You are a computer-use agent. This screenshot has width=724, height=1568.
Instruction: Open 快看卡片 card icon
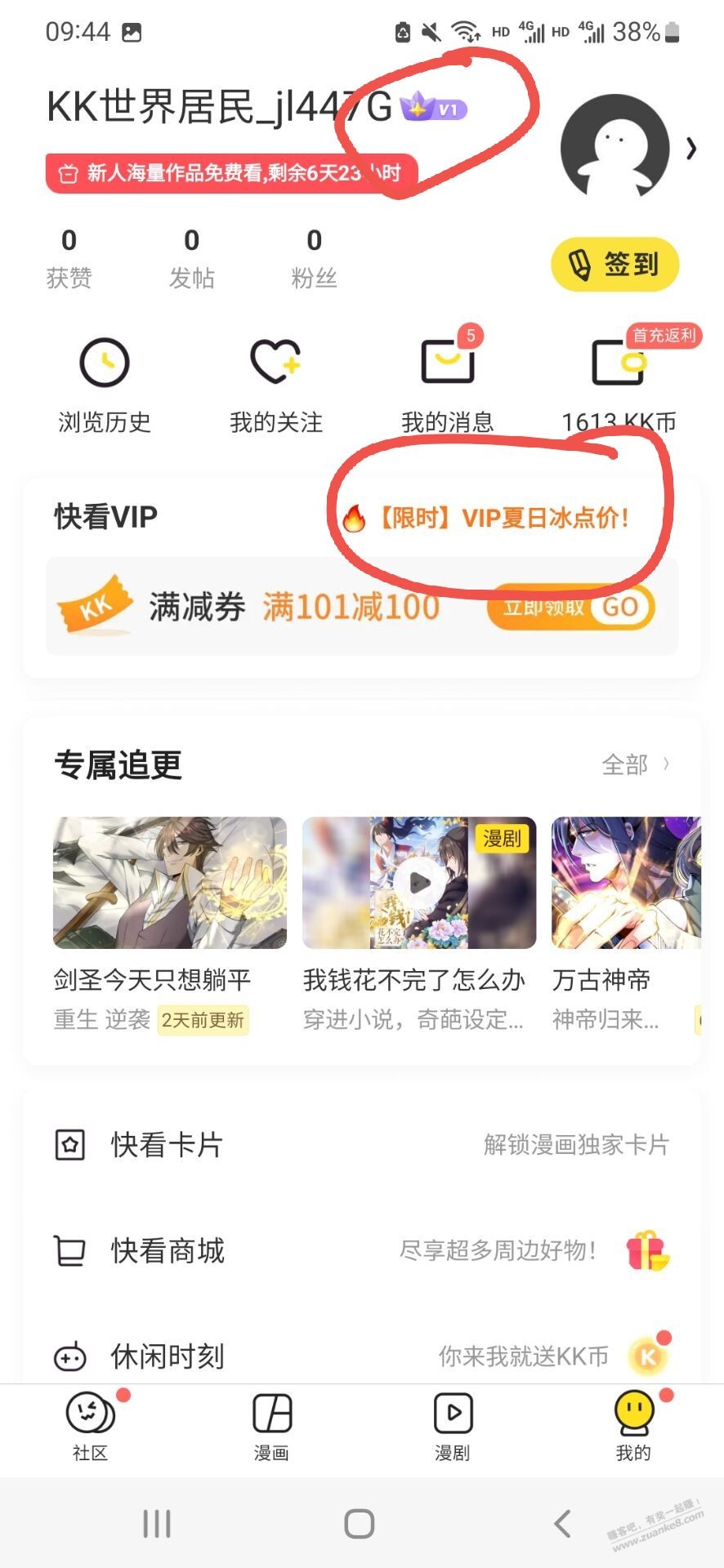(70, 1145)
